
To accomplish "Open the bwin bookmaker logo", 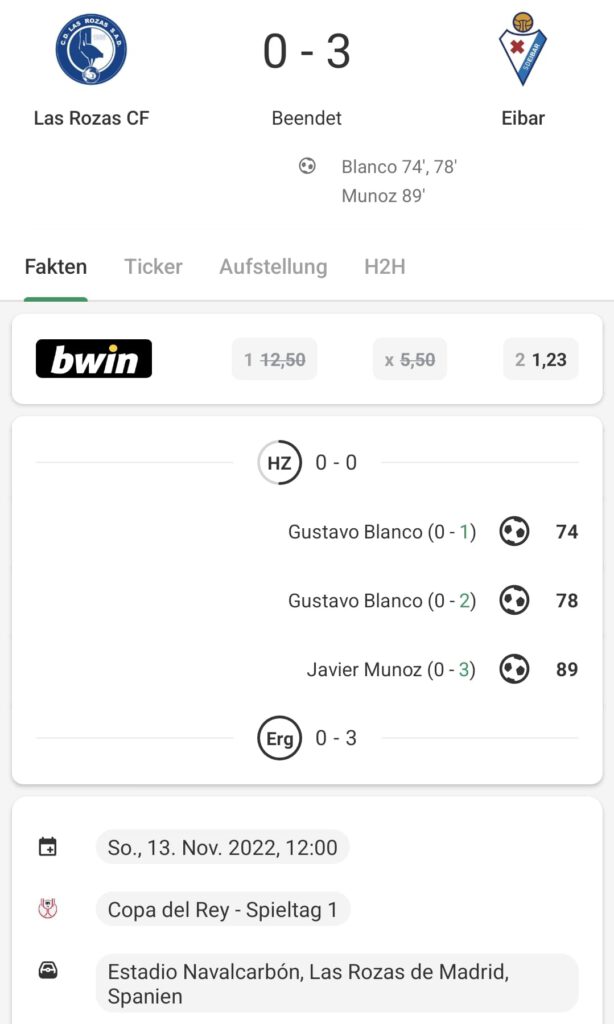I will pyautogui.click(x=94, y=359).
